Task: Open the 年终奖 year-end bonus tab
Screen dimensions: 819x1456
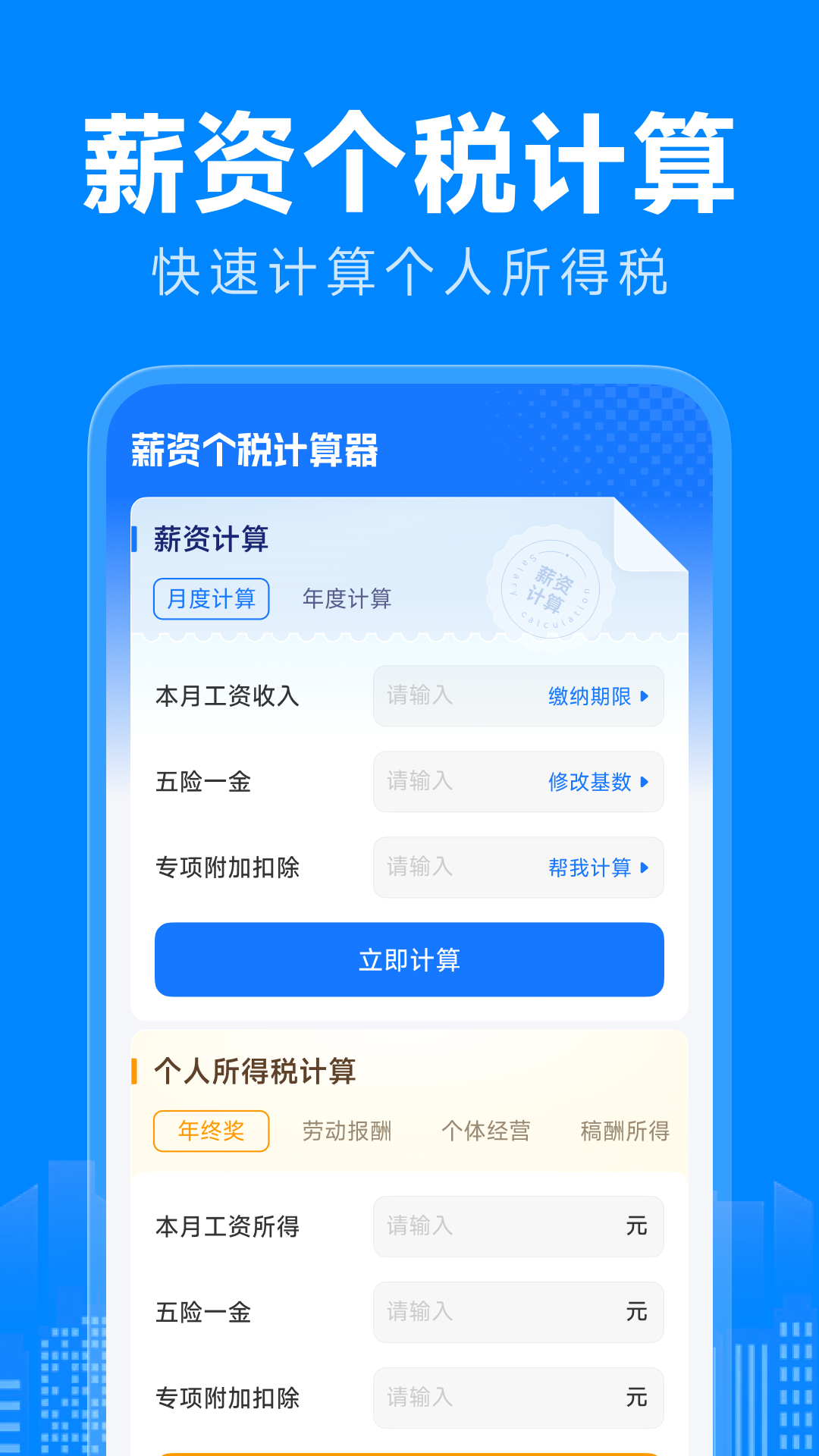Action: [211, 1131]
